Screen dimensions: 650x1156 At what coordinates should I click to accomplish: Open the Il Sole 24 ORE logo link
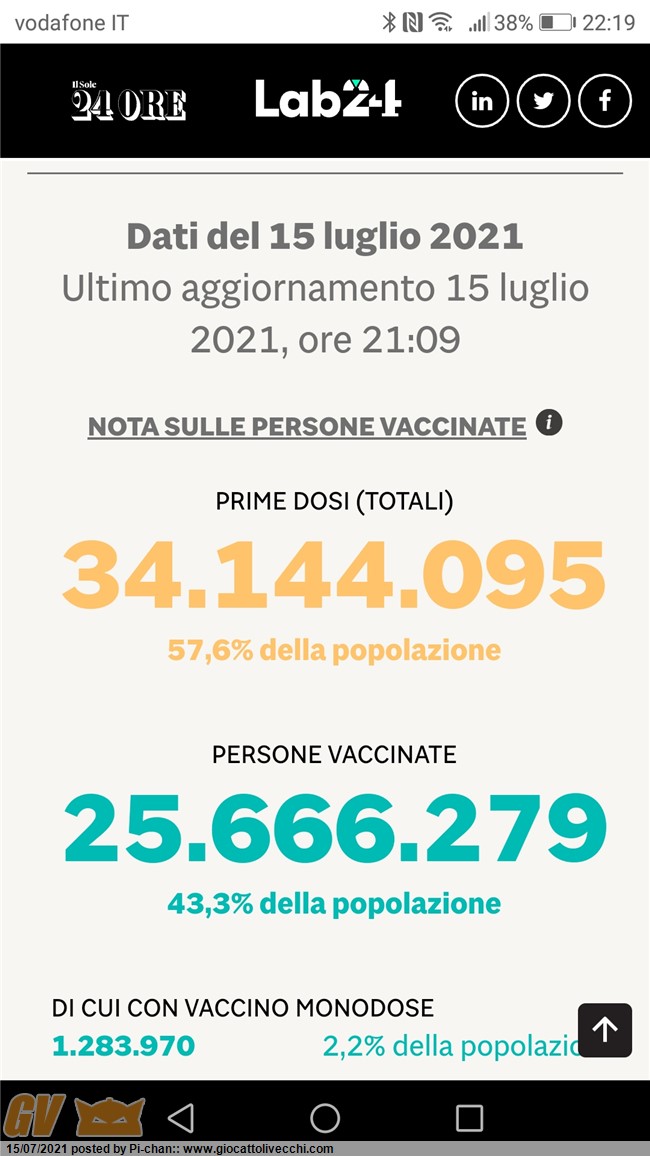[128, 101]
